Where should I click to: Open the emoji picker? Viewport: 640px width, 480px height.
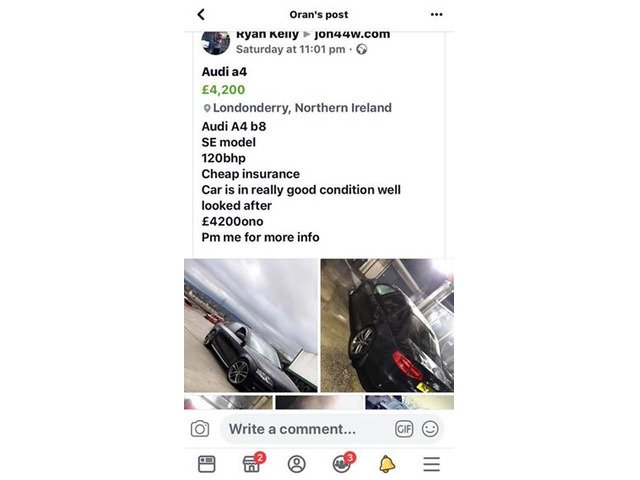coord(430,429)
